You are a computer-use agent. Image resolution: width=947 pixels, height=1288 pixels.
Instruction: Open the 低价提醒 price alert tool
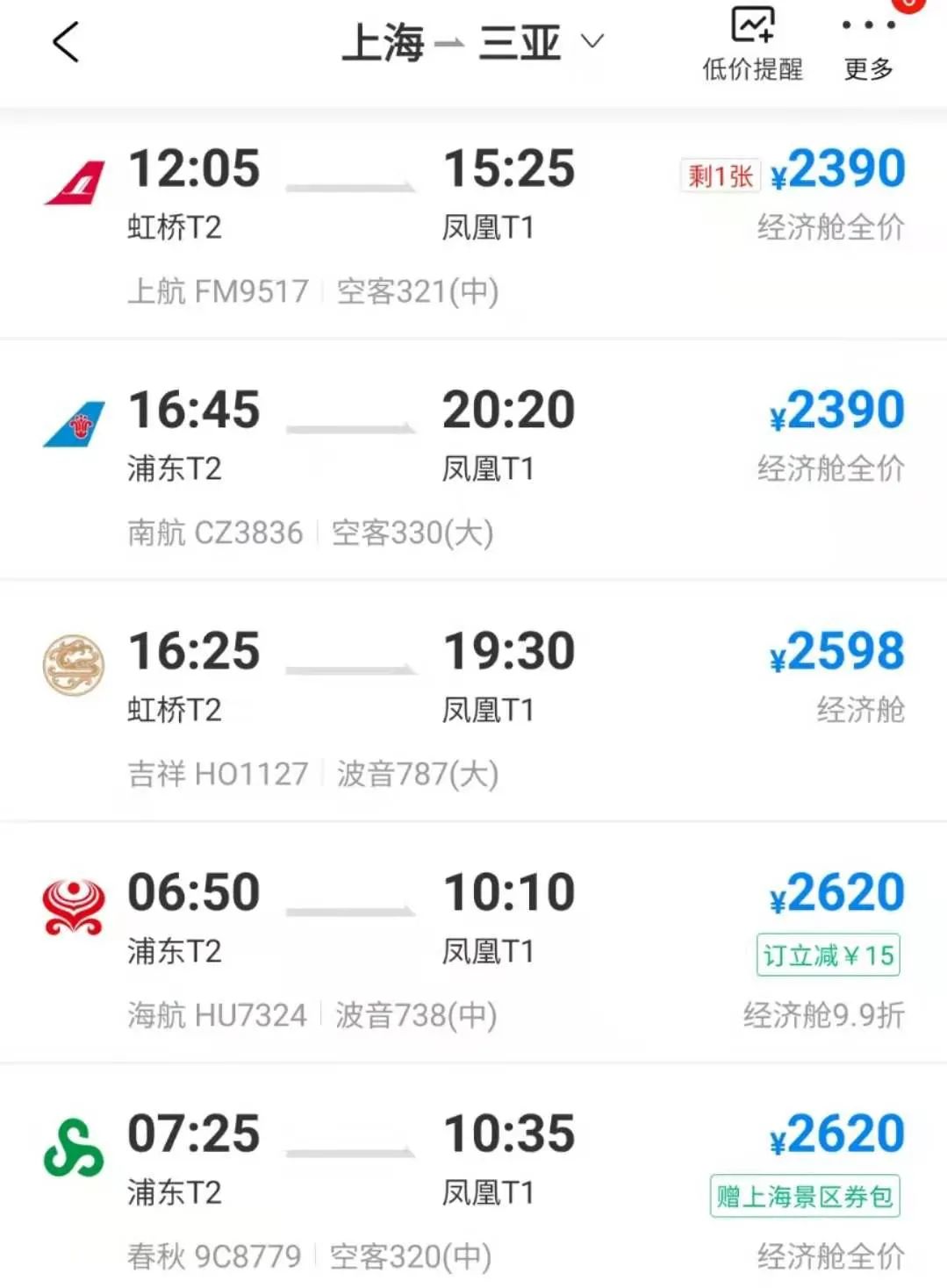751,39
